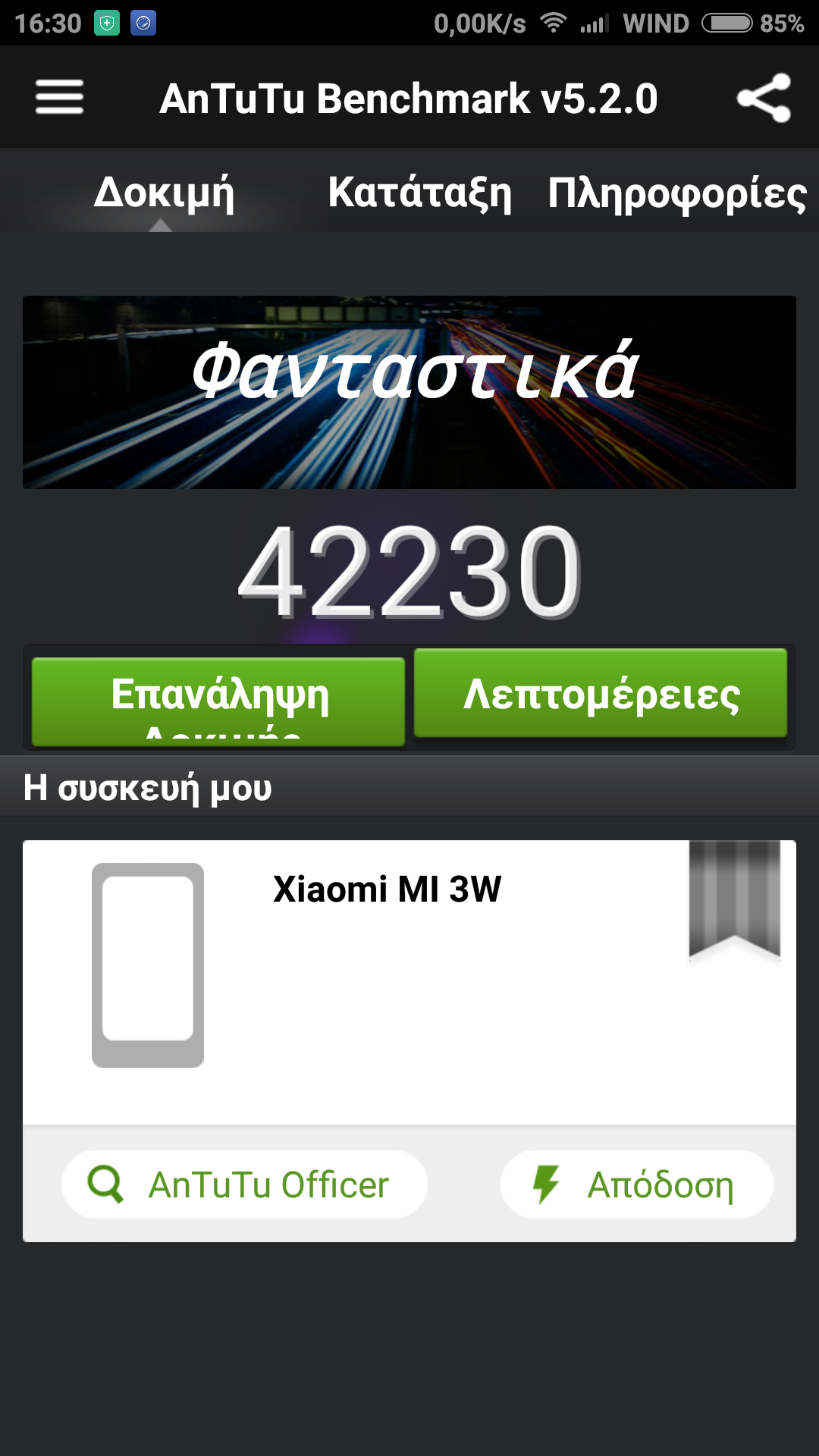Tap the Απόδοση button

[636, 1185]
